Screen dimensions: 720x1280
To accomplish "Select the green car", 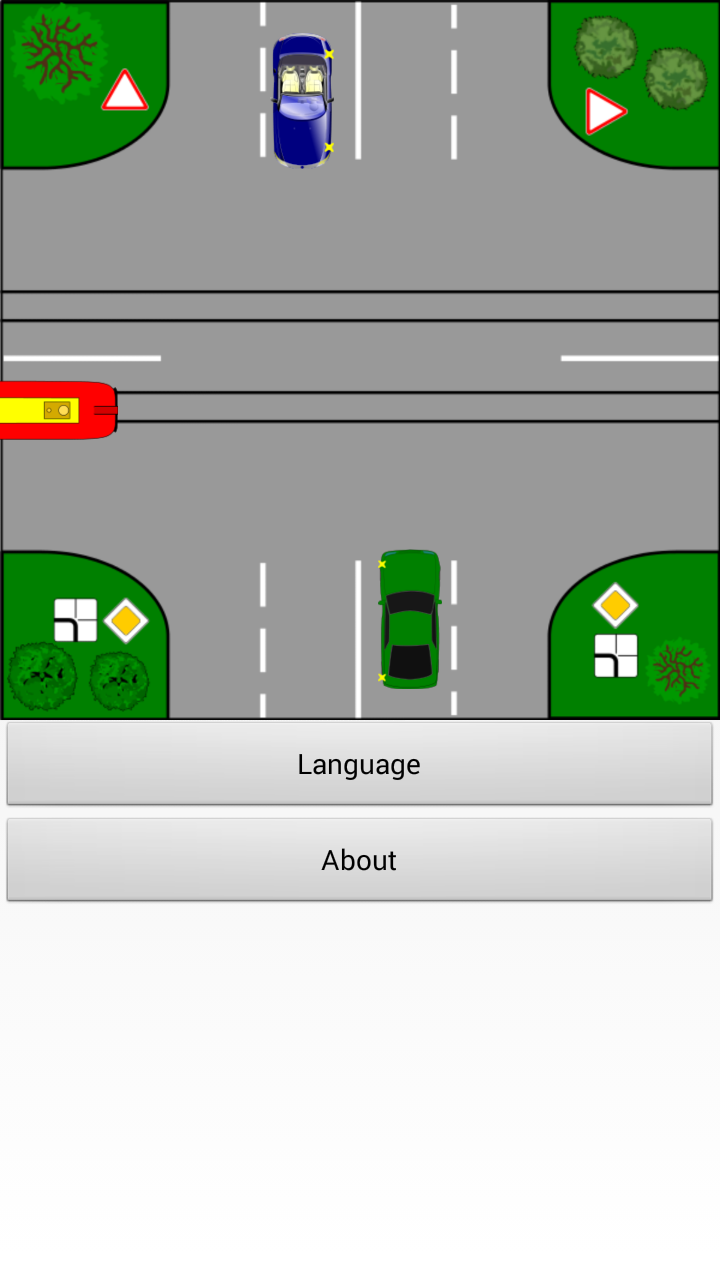I will 409,619.
